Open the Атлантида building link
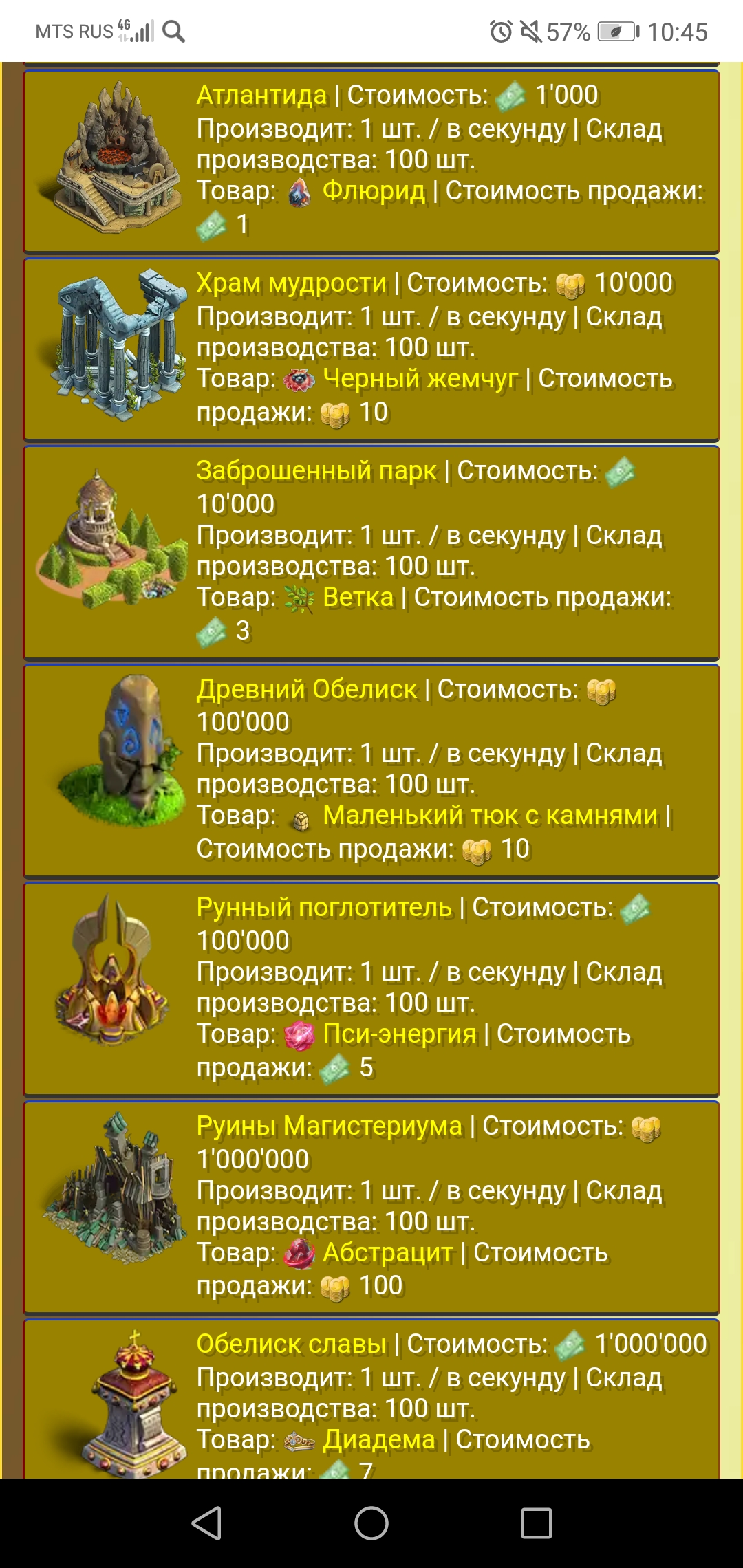Image resolution: width=743 pixels, height=1568 pixels. [x=261, y=95]
